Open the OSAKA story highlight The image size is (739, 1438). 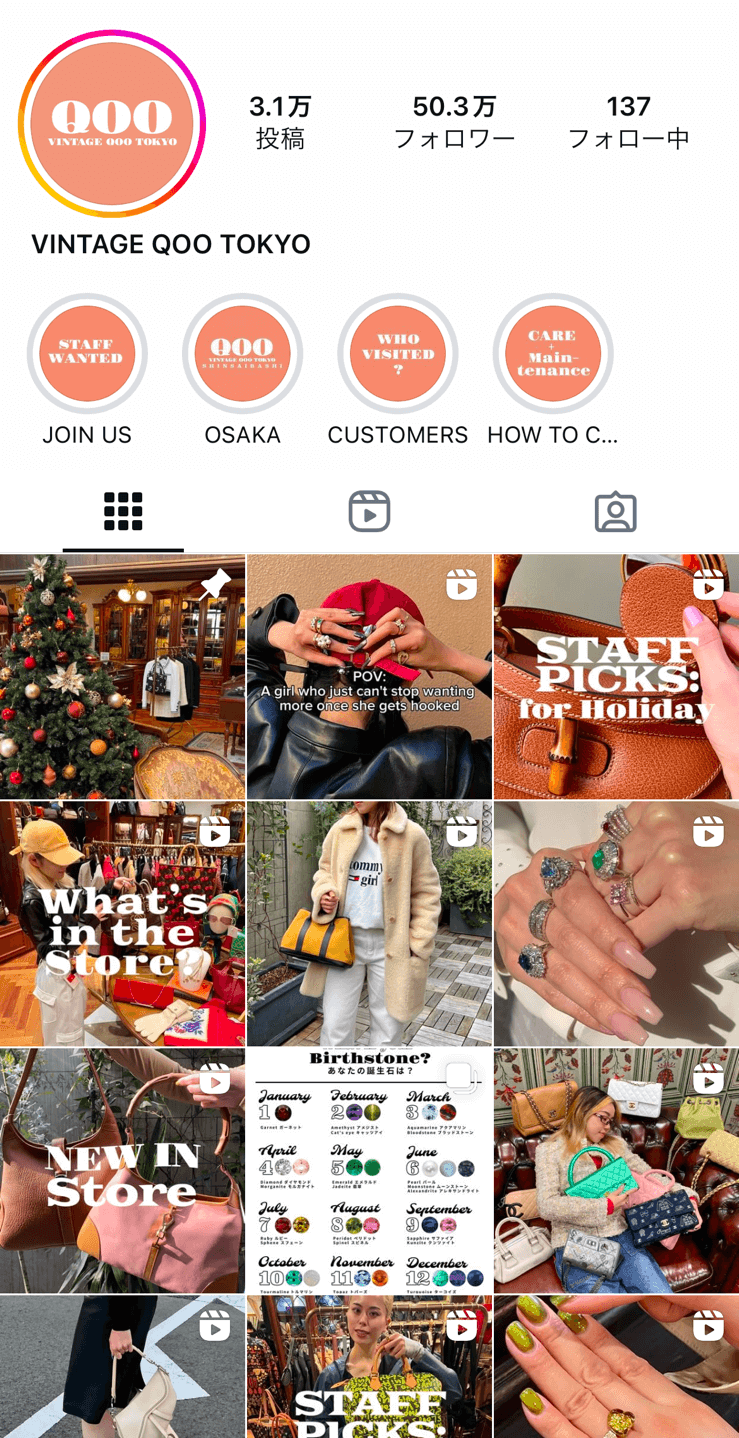coord(242,354)
